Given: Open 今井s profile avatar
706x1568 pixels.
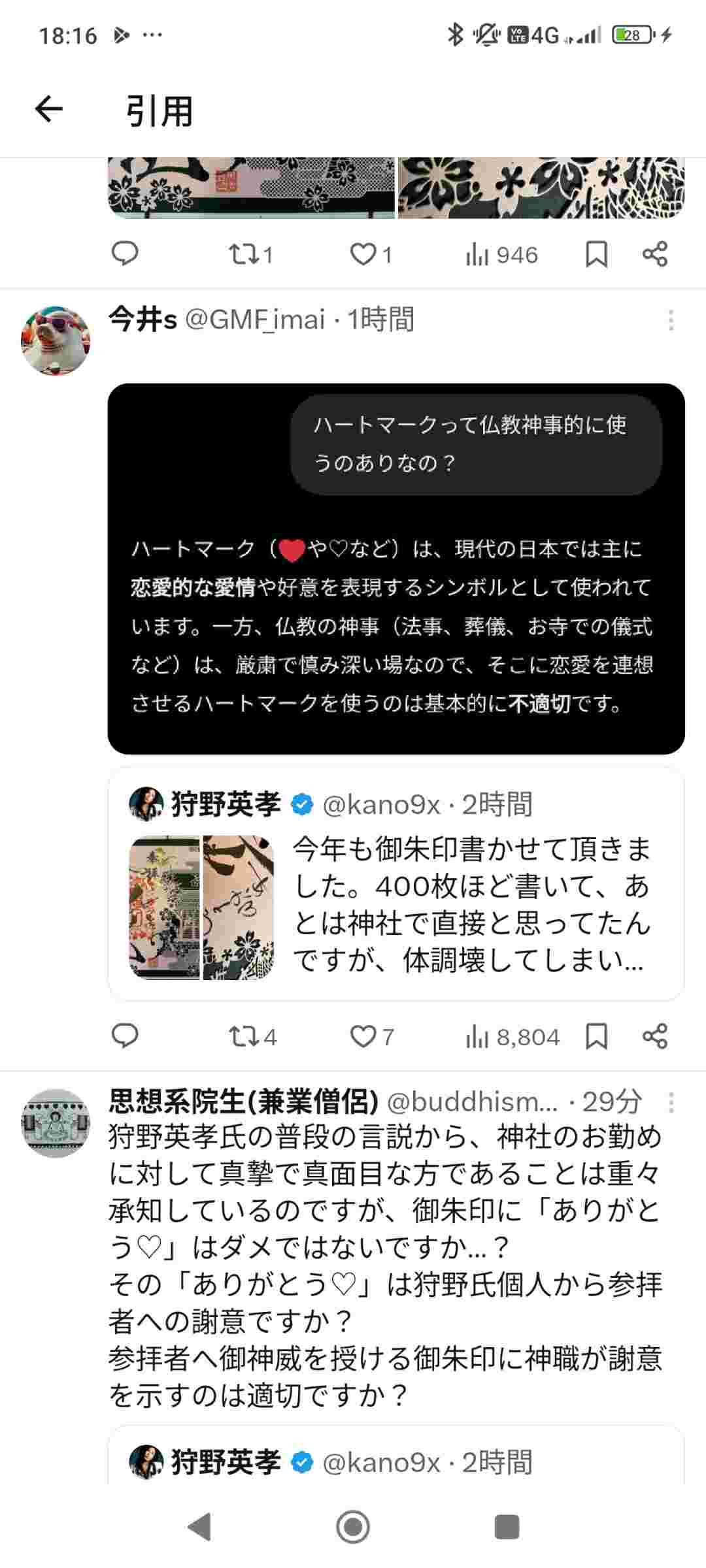Looking at the screenshot, I should point(56,340).
